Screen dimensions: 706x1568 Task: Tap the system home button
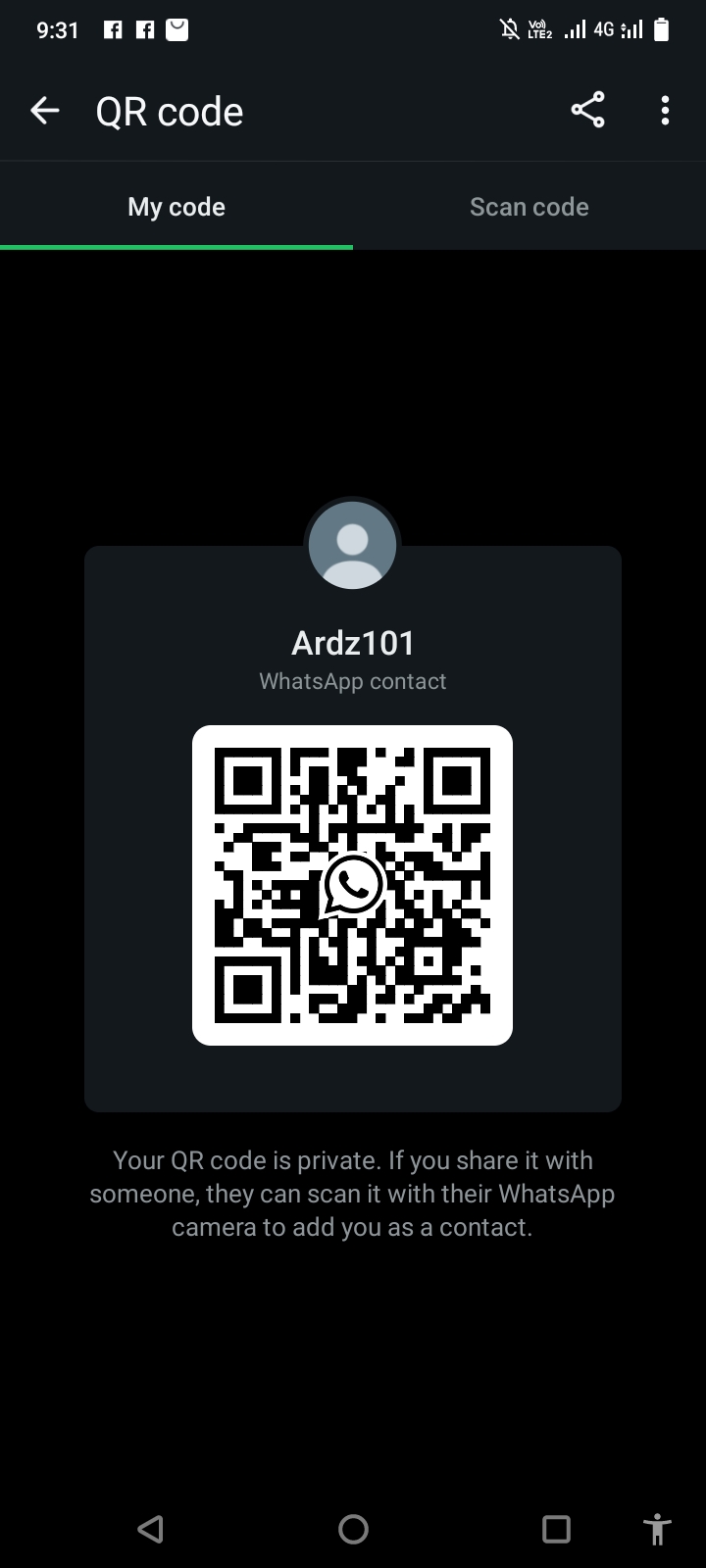tap(353, 1528)
